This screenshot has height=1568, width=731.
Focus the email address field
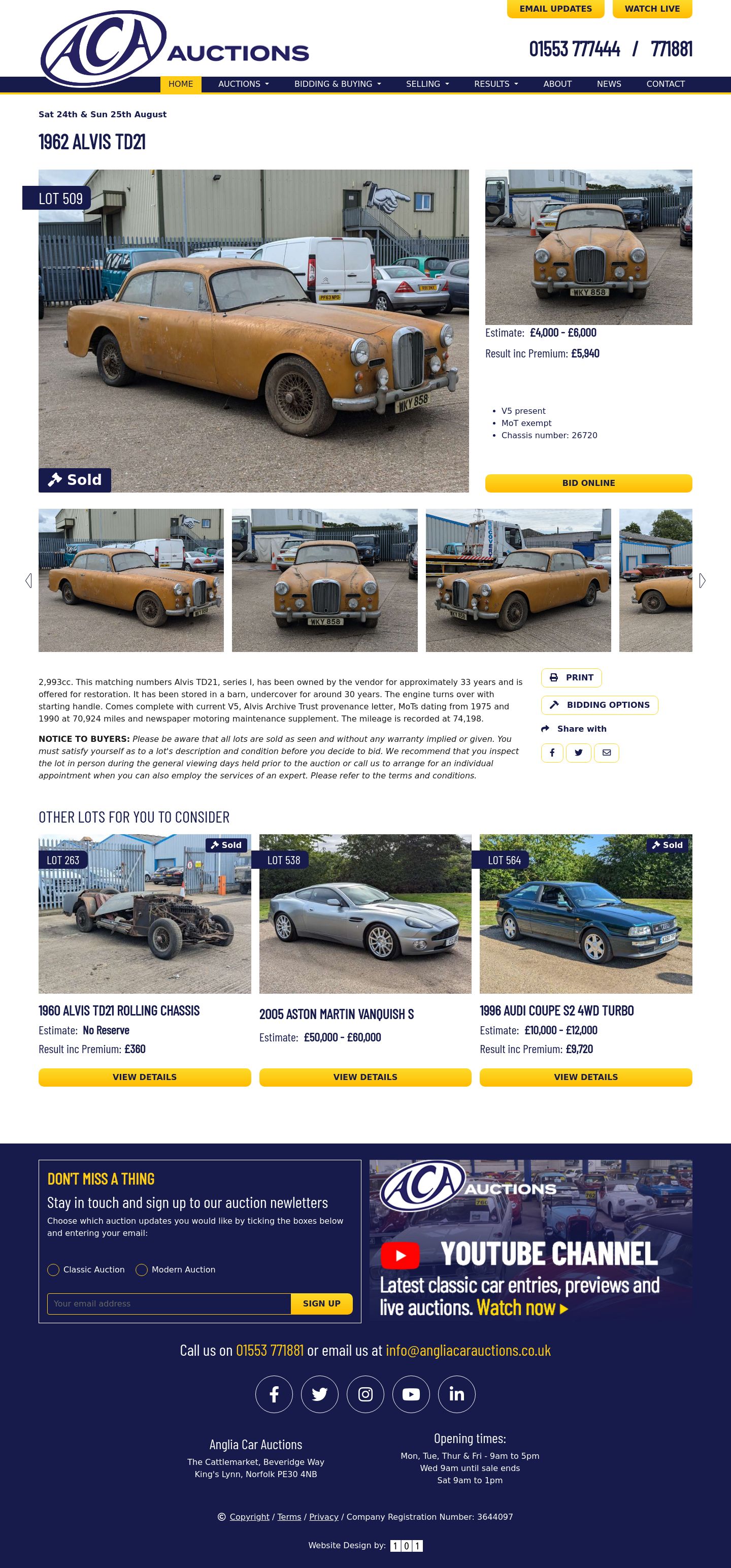169,1304
